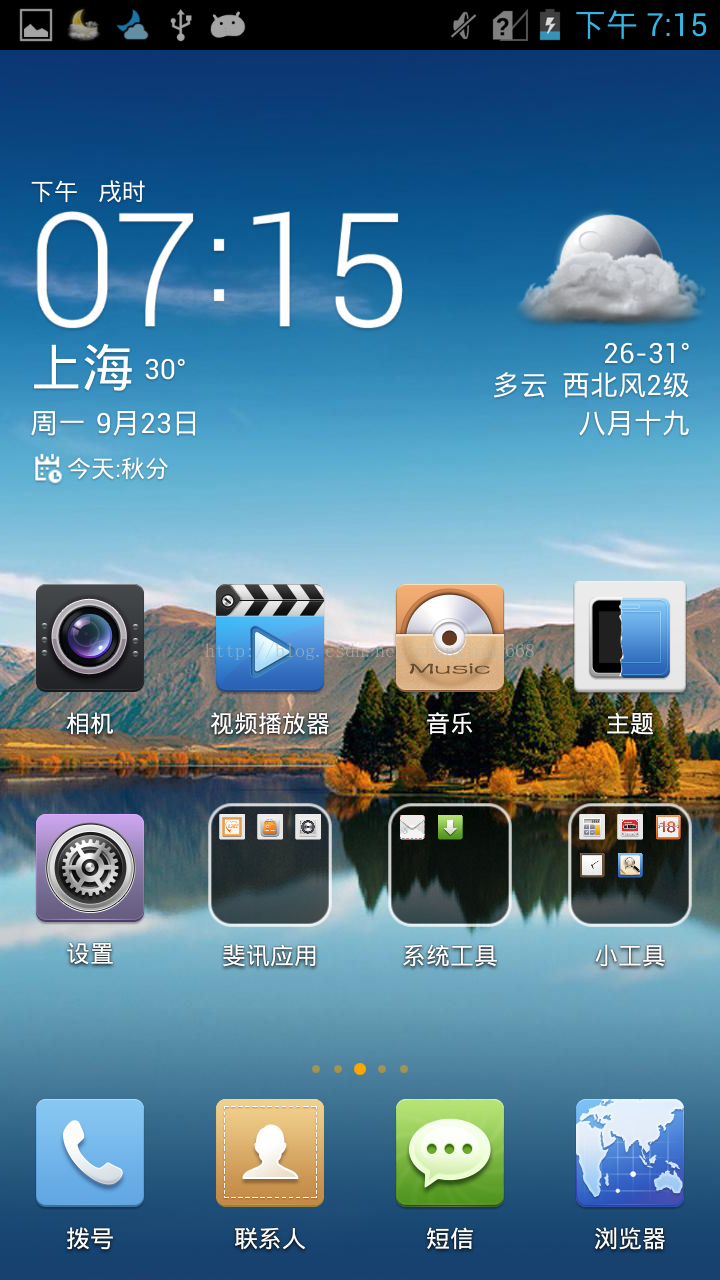Open 联系人 contacts
Viewport: 720px width, 1280px height.
point(270,1152)
